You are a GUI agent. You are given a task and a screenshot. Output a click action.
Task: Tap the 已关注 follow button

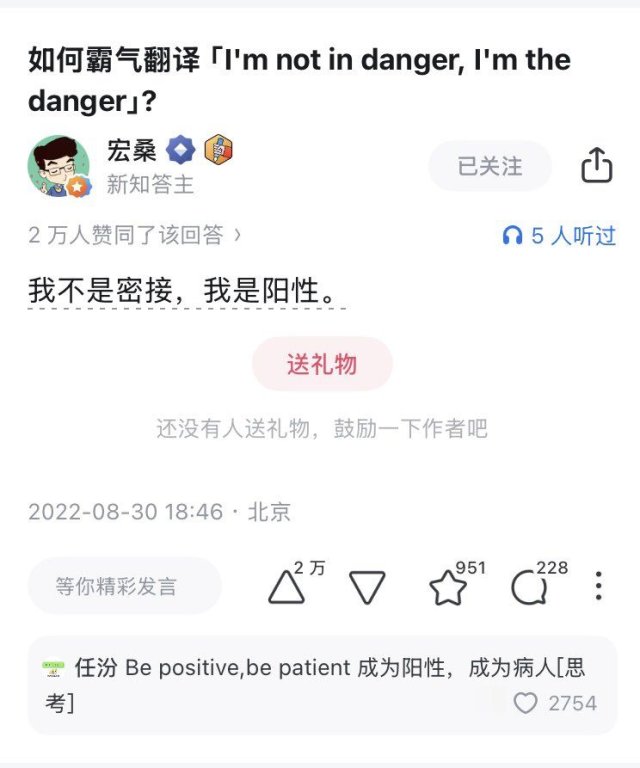(x=490, y=166)
